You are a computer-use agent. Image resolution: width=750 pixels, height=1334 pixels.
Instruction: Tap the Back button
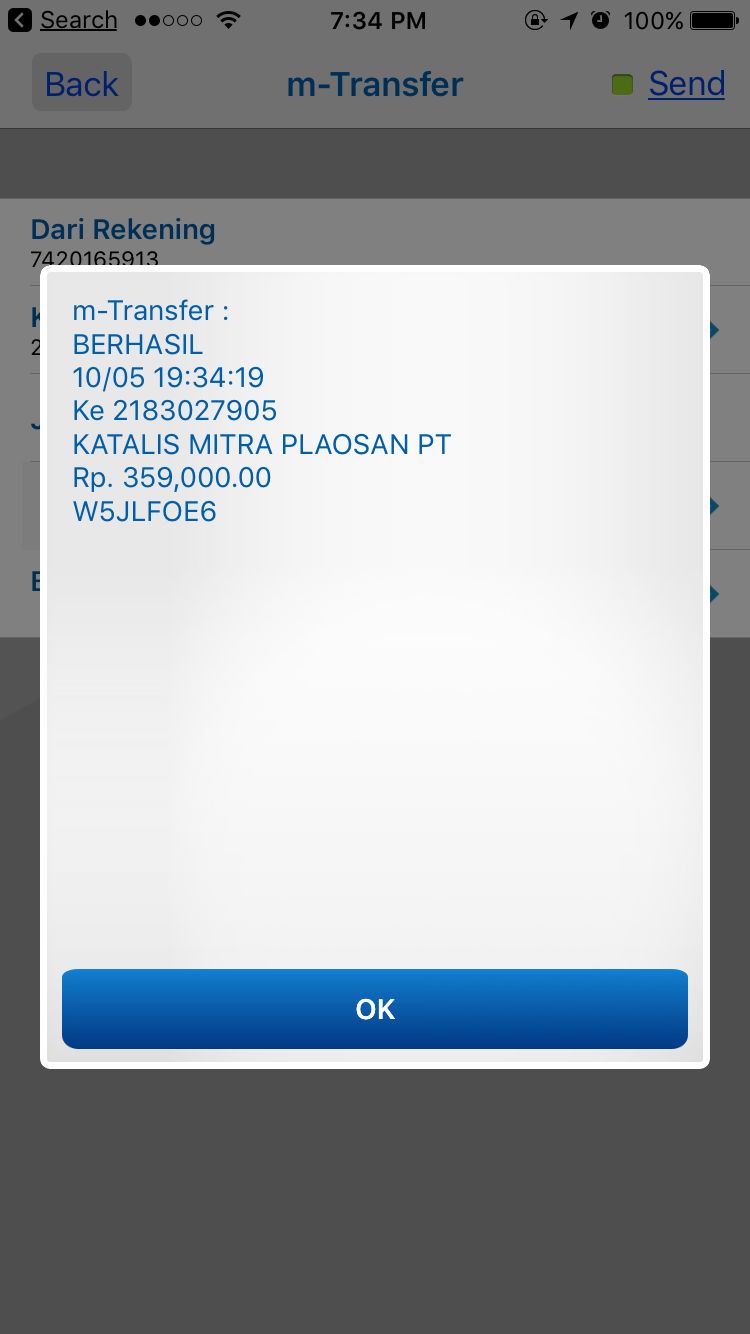click(x=82, y=84)
